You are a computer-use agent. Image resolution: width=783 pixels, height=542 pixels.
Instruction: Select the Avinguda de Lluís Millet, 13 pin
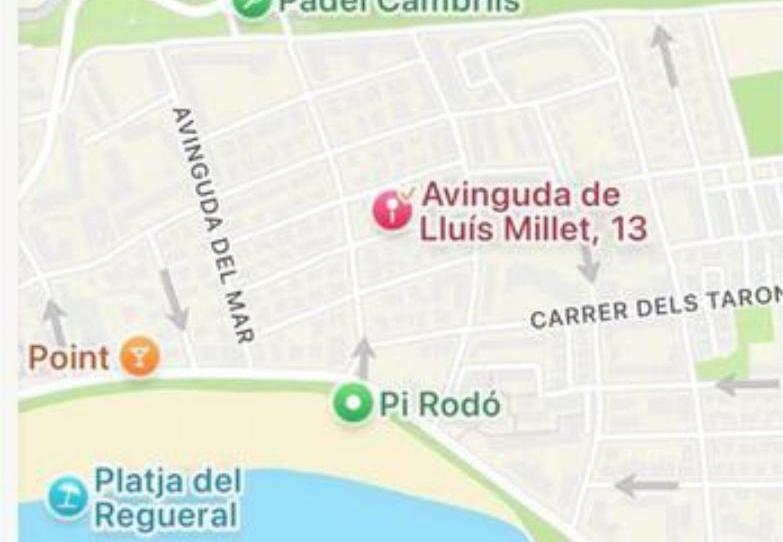pyautogui.click(x=392, y=210)
